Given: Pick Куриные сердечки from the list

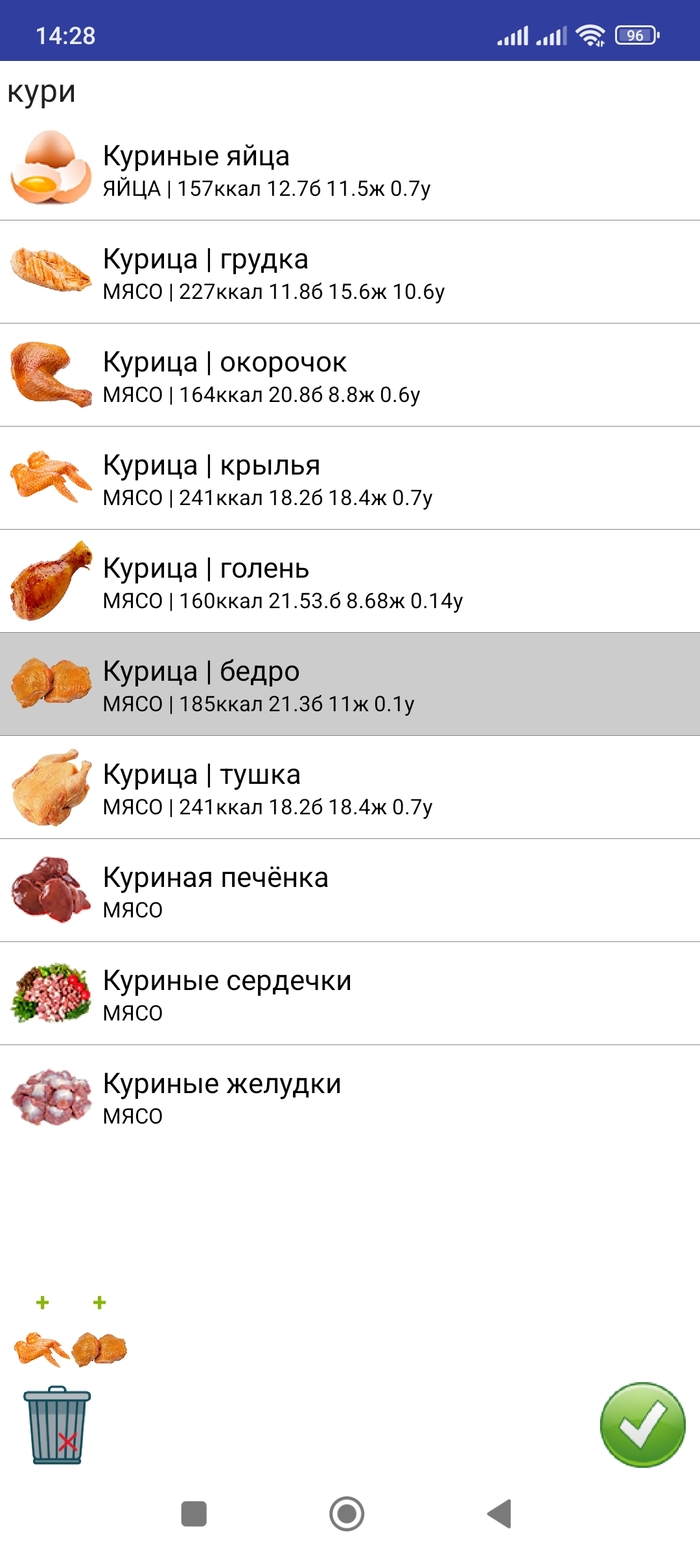Looking at the screenshot, I should 350,993.
